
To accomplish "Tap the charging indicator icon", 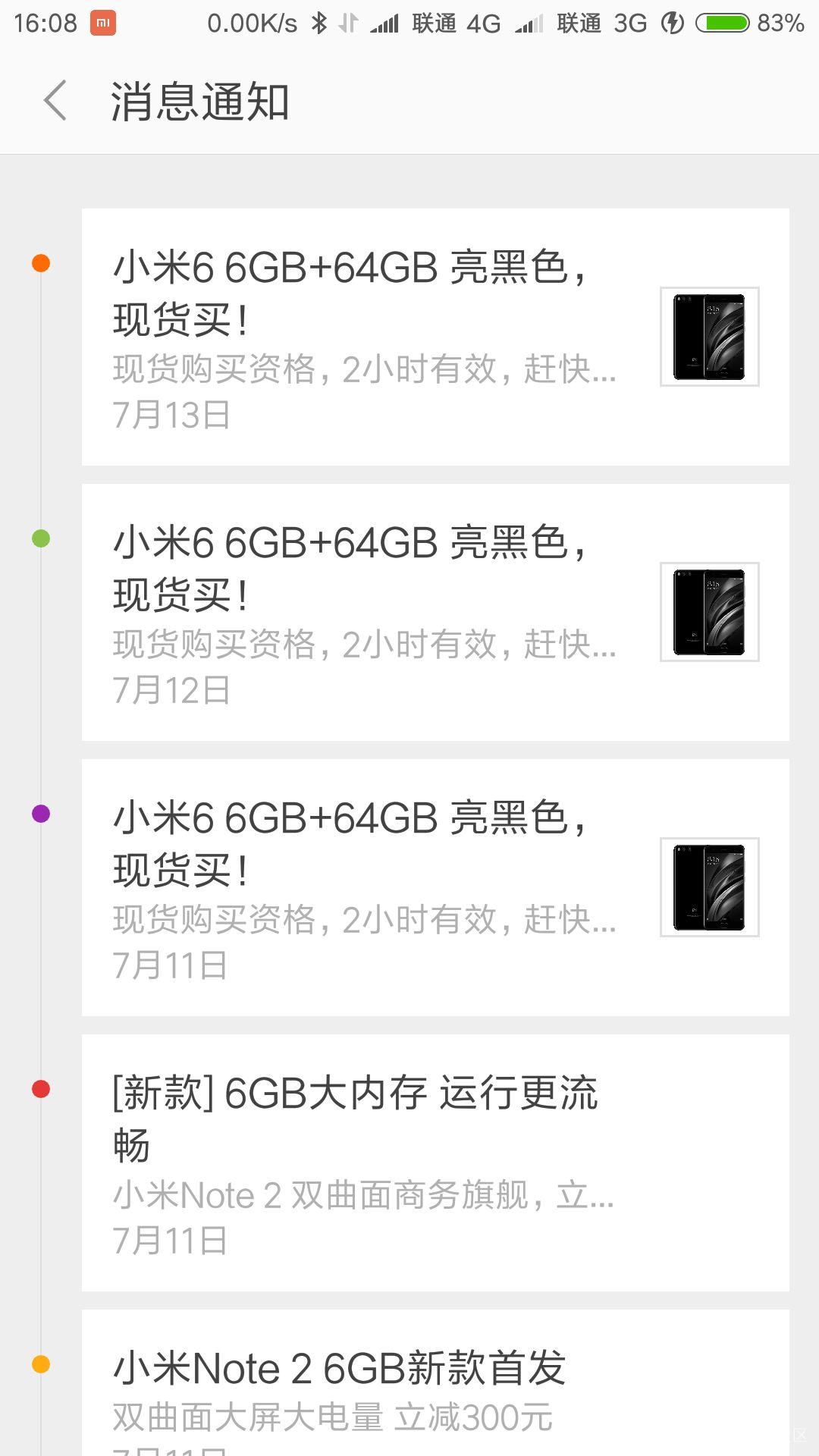I will tap(672, 24).
